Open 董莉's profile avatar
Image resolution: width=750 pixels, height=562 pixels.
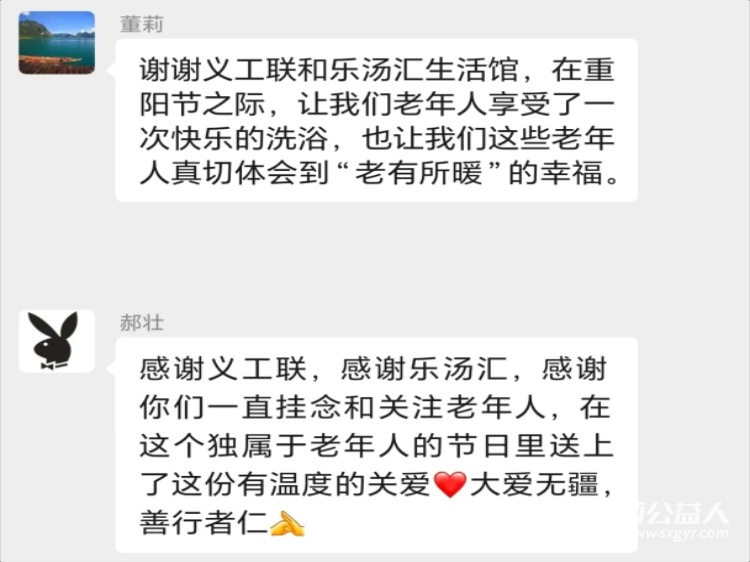pos(56,43)
